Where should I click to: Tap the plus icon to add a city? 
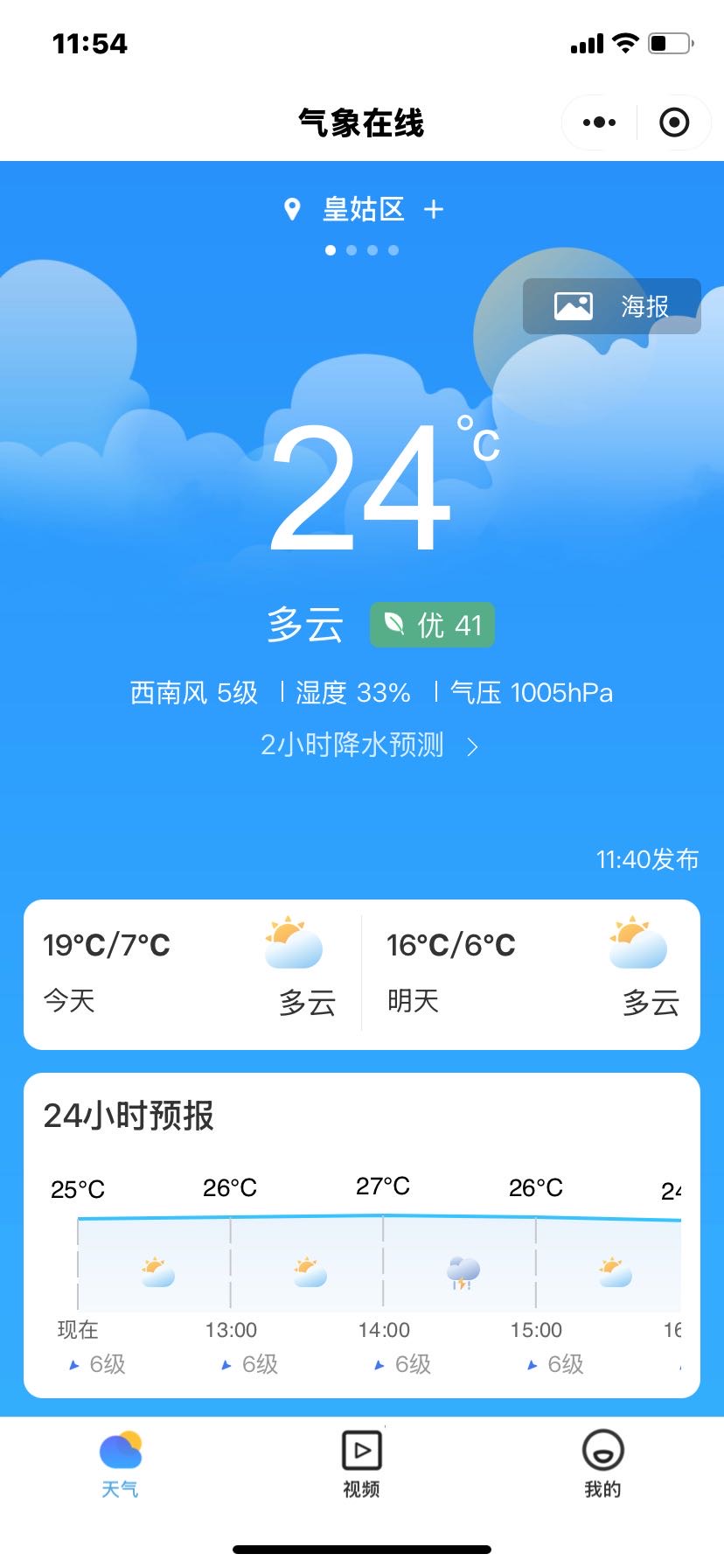click(434, 210)
